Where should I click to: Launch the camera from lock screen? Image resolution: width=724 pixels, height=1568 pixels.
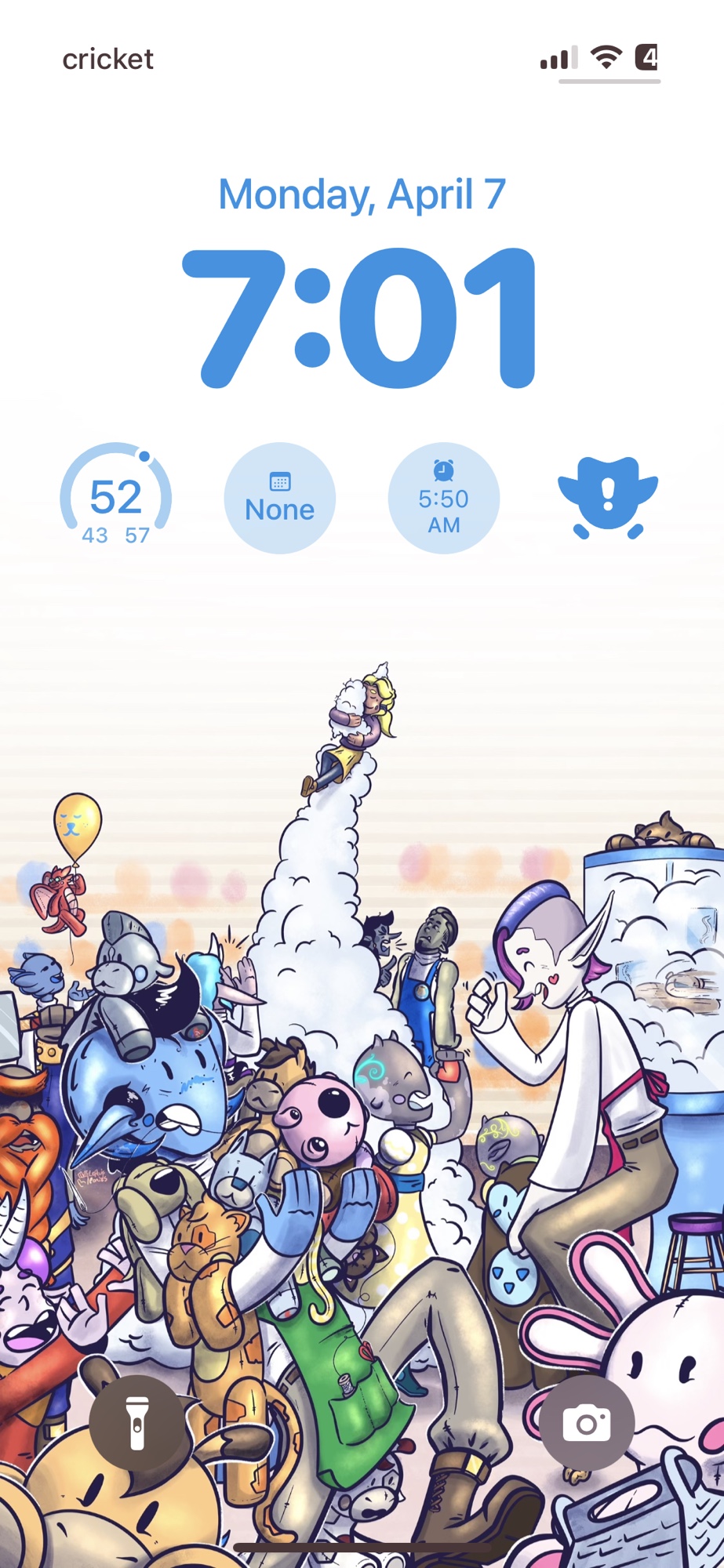pyautogui.click(x=587, y=1423)
